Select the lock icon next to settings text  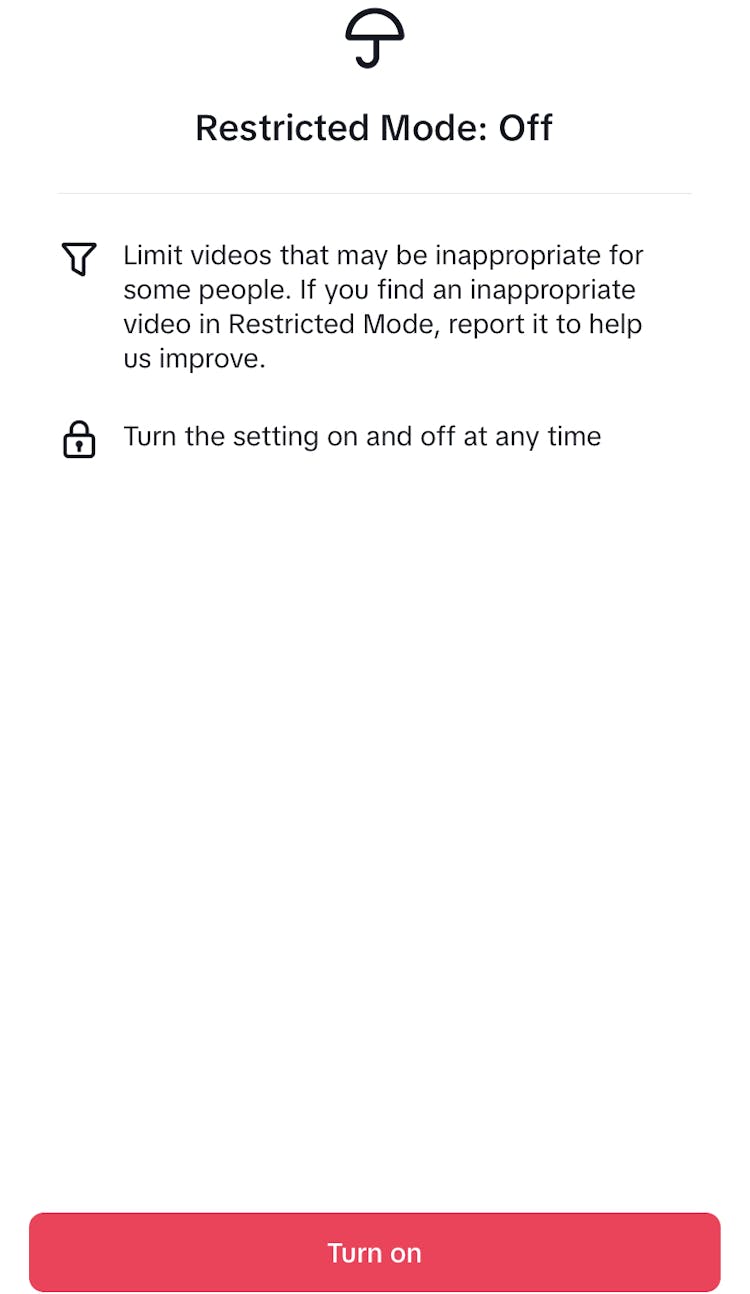point(79,438)
